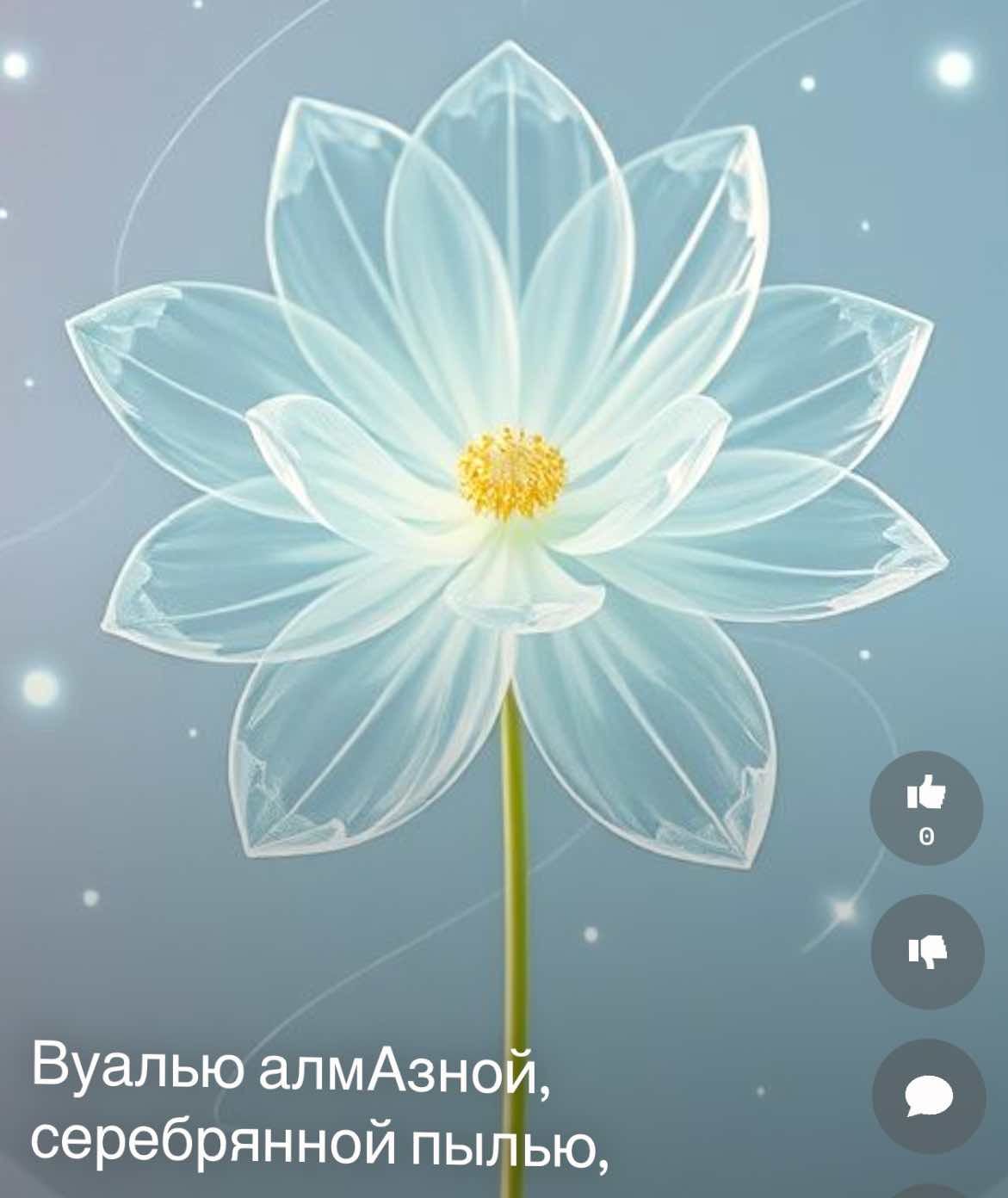Image resolution: width=1008 pixels, height=1198 pixels.
Task: Like this flower video
Action: click(926, 806)
